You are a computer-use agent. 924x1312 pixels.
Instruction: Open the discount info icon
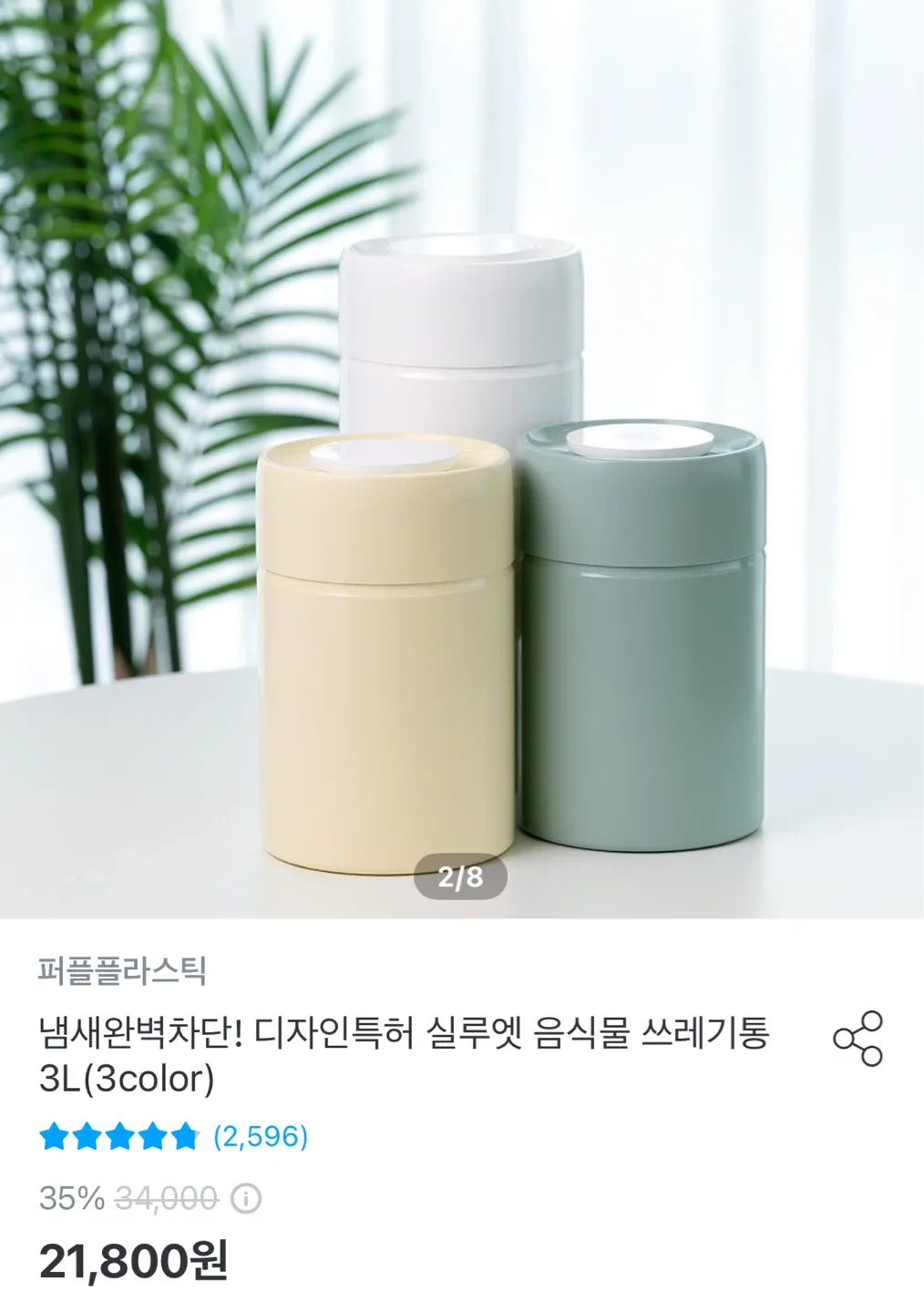[245, 1198]
